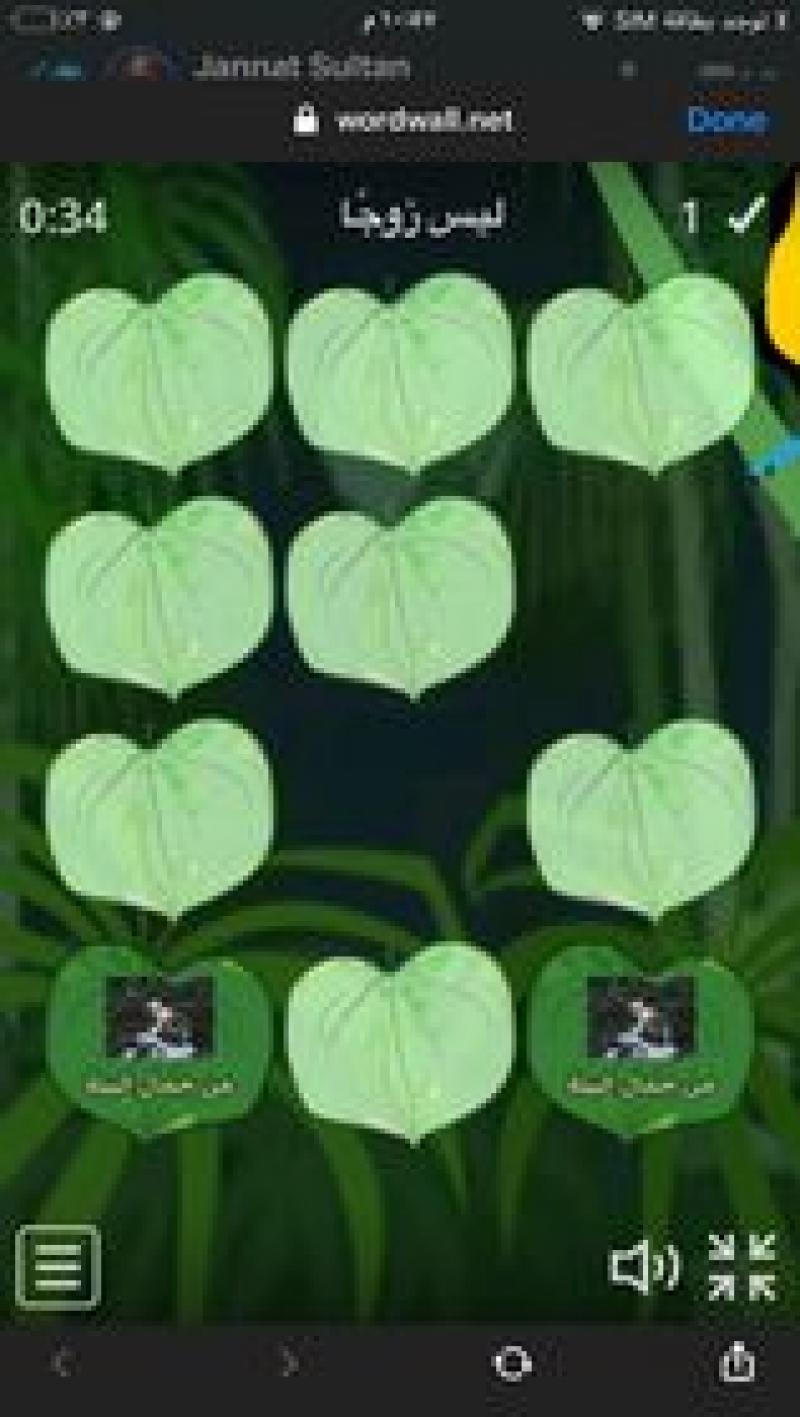
Task: Open the browser share sheet
Action: click(736, 1361)
